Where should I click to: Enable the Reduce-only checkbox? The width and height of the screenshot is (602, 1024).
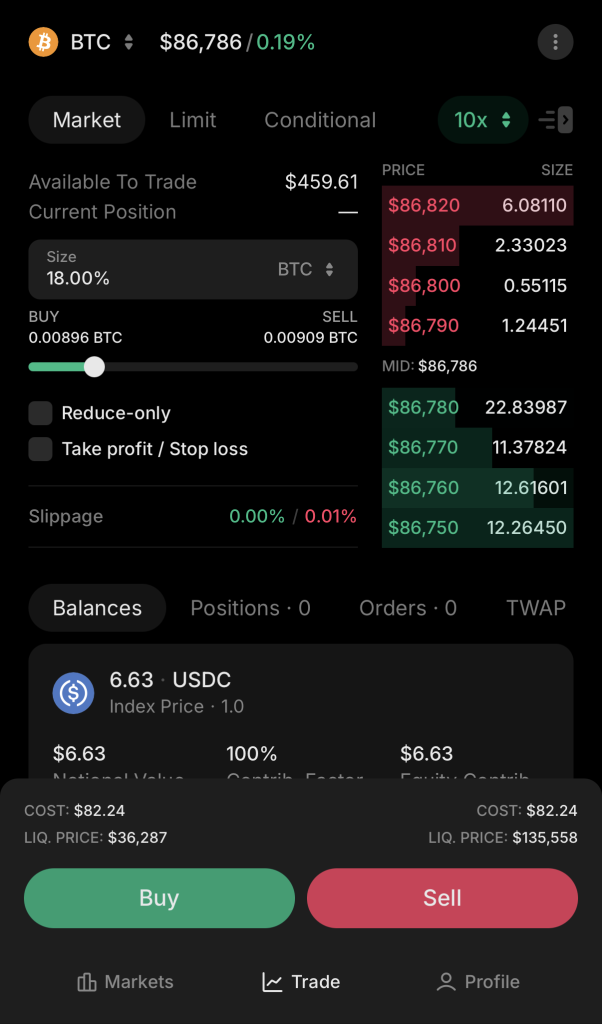pyautogui.click(x=41, y=413)
